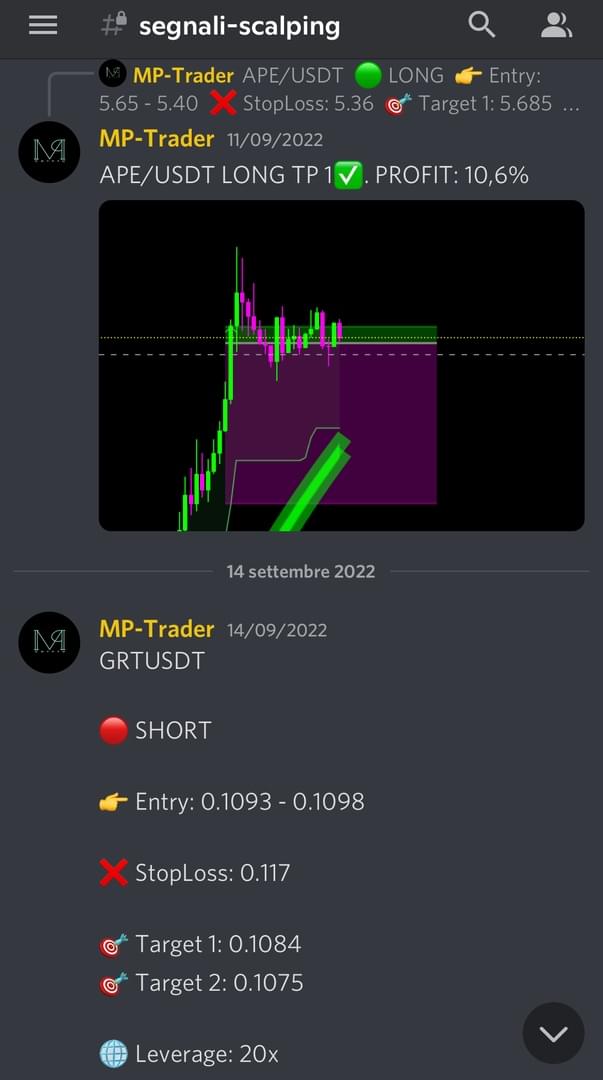This screenshot has height=1080, width=603.
Task: Show the channel members list
Action: pos(555,26)
